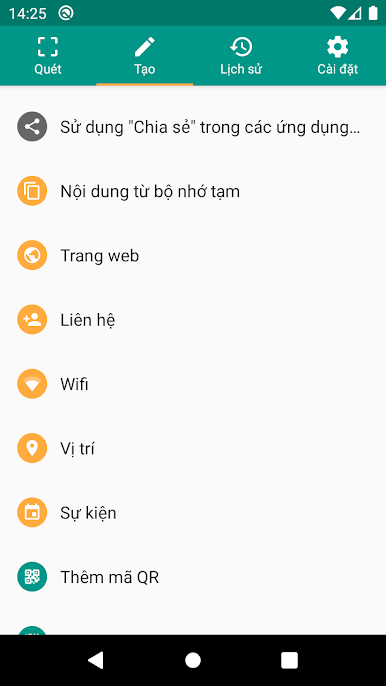Create code from Nội dung từ bộ nhớ tạm
Viewport: 386px width, 686px height.
(193, 192)
